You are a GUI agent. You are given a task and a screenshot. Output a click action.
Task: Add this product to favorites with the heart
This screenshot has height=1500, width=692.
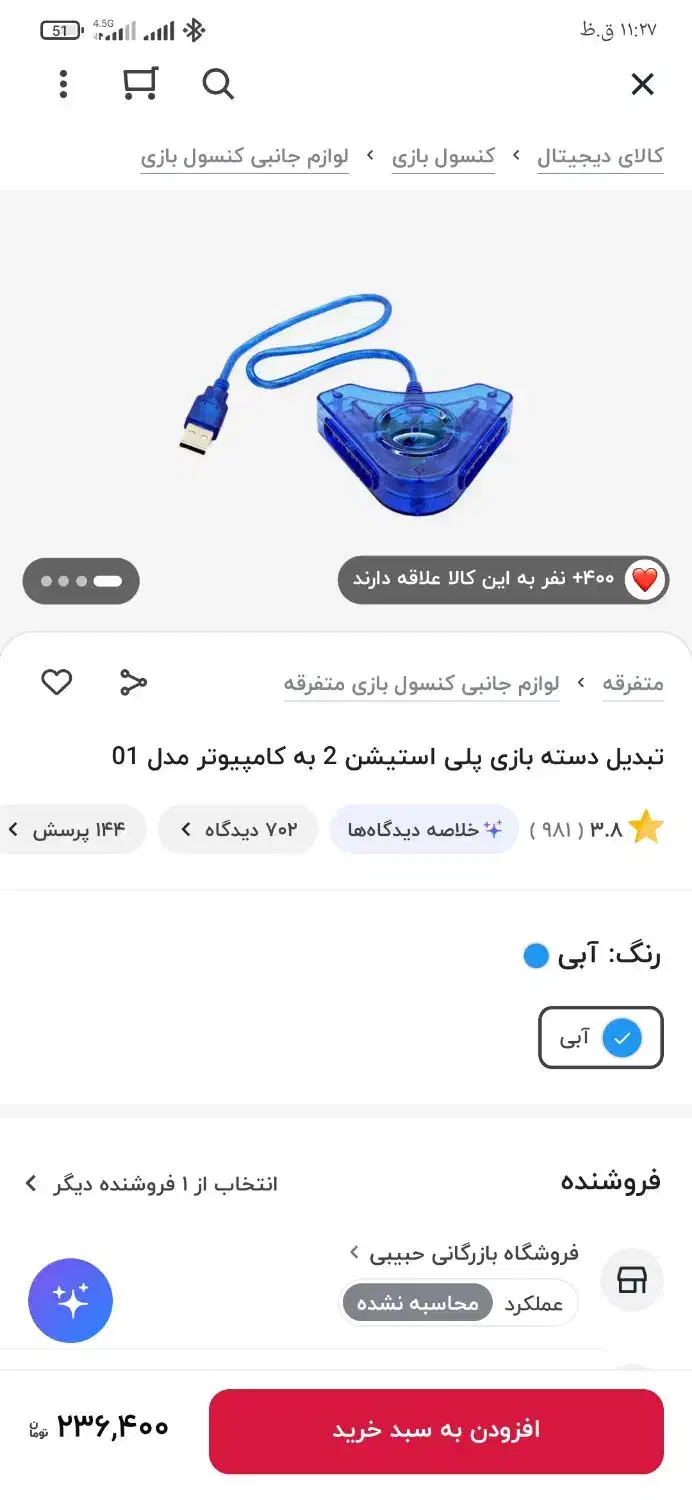click(x=57, y=683)
